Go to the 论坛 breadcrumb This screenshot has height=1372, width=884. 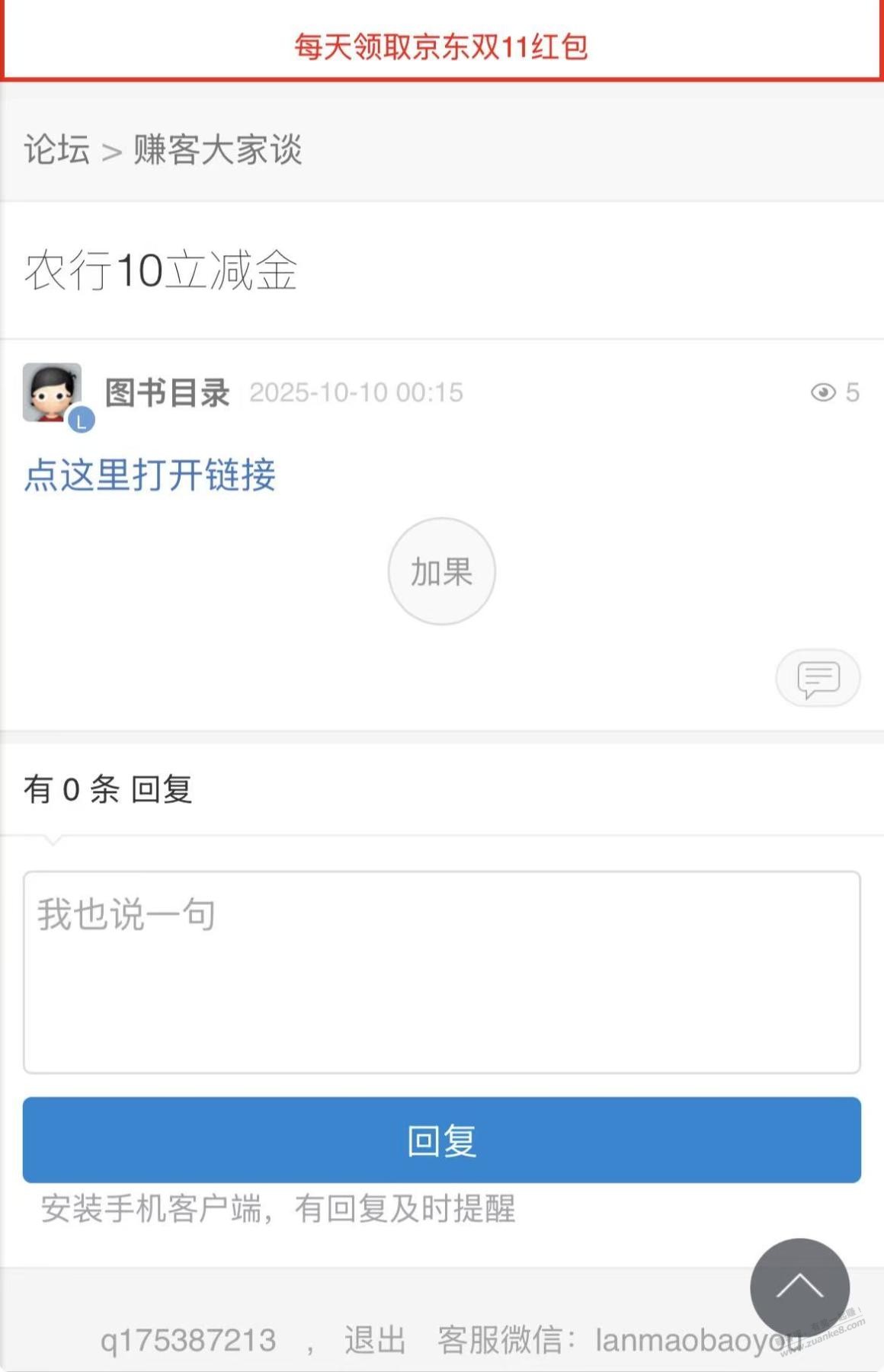point(56,149)
